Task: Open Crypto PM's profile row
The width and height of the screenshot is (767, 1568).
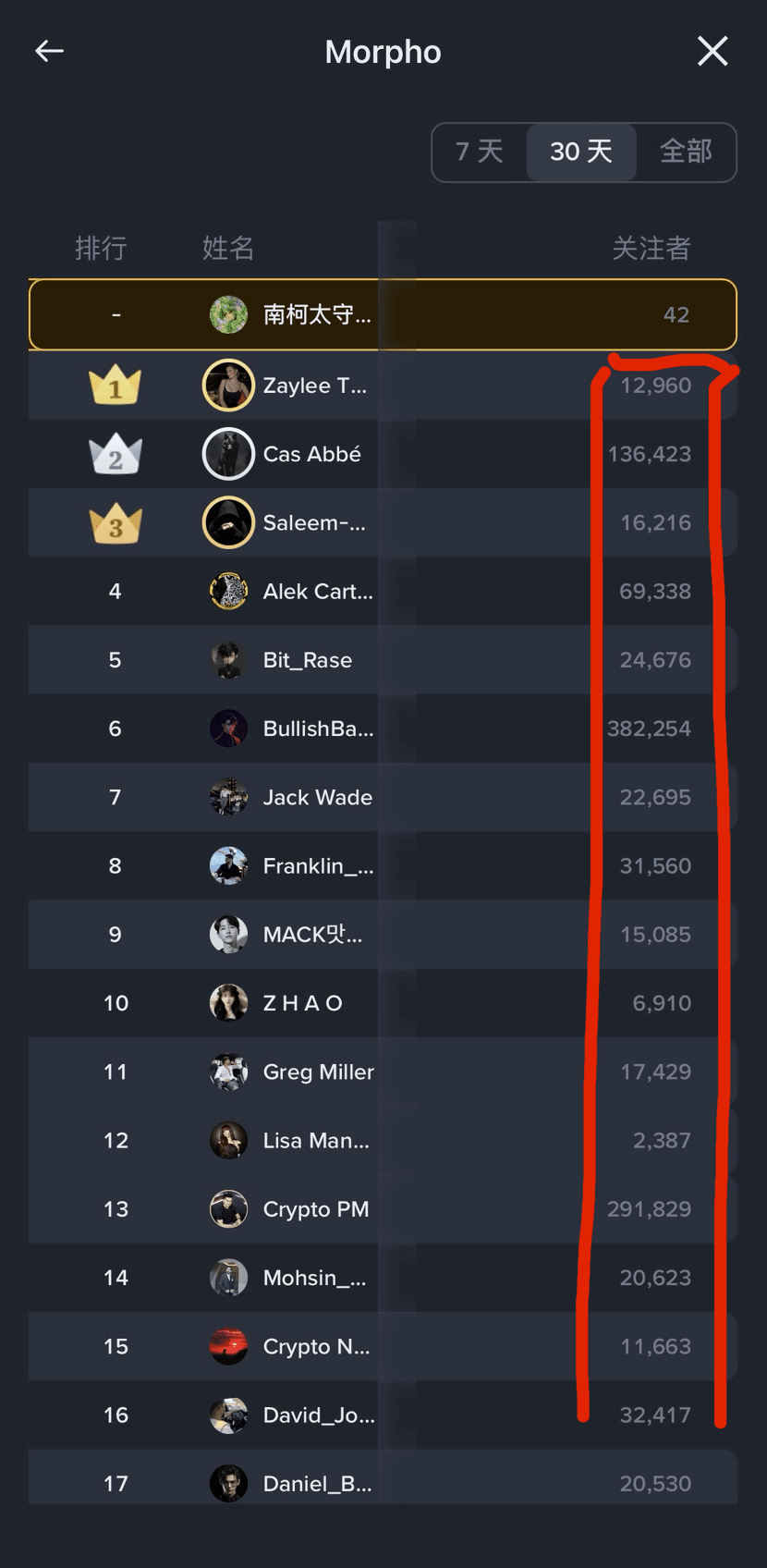Action: click(x=316, y=1209)
